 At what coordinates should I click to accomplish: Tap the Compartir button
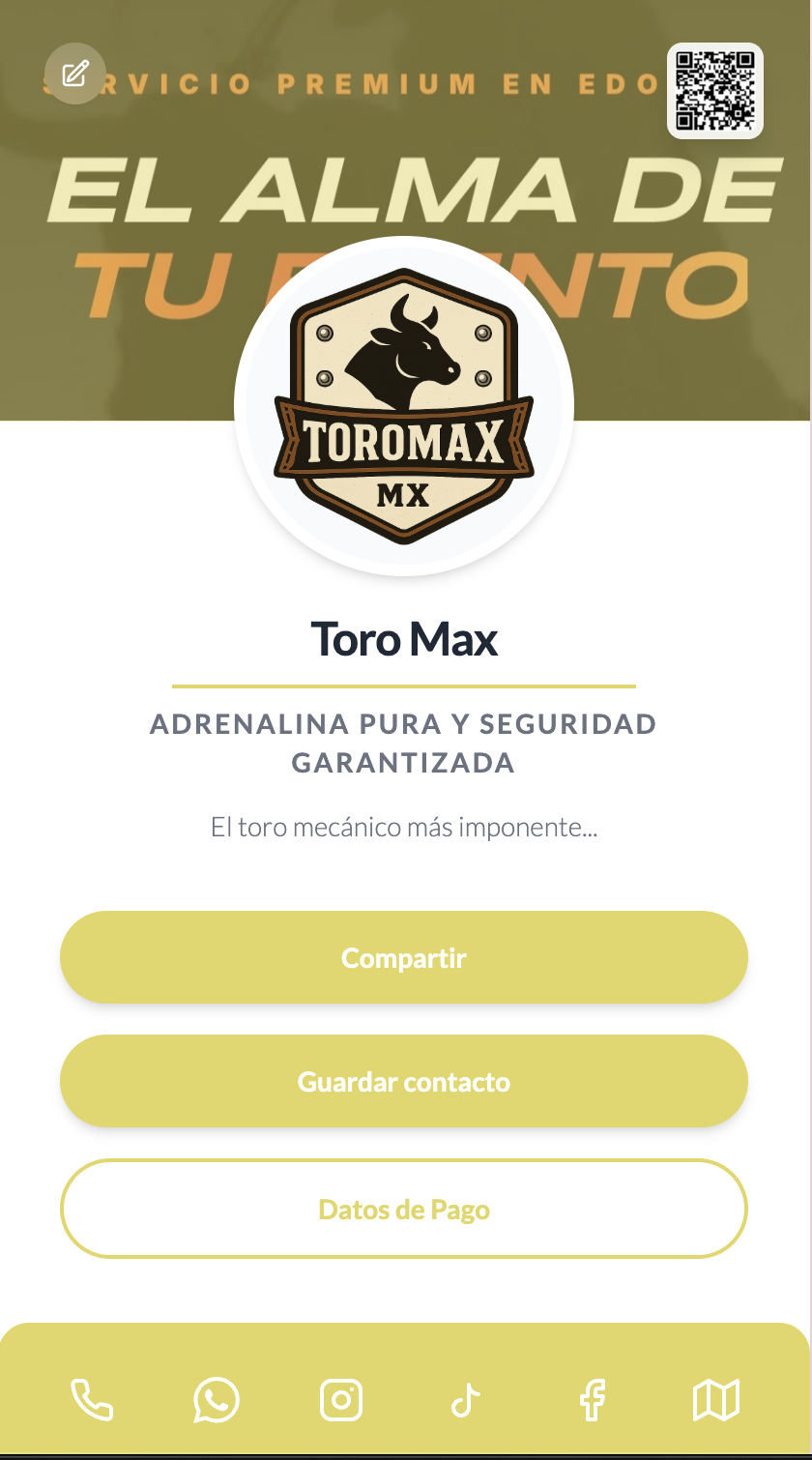coord(404,957)
